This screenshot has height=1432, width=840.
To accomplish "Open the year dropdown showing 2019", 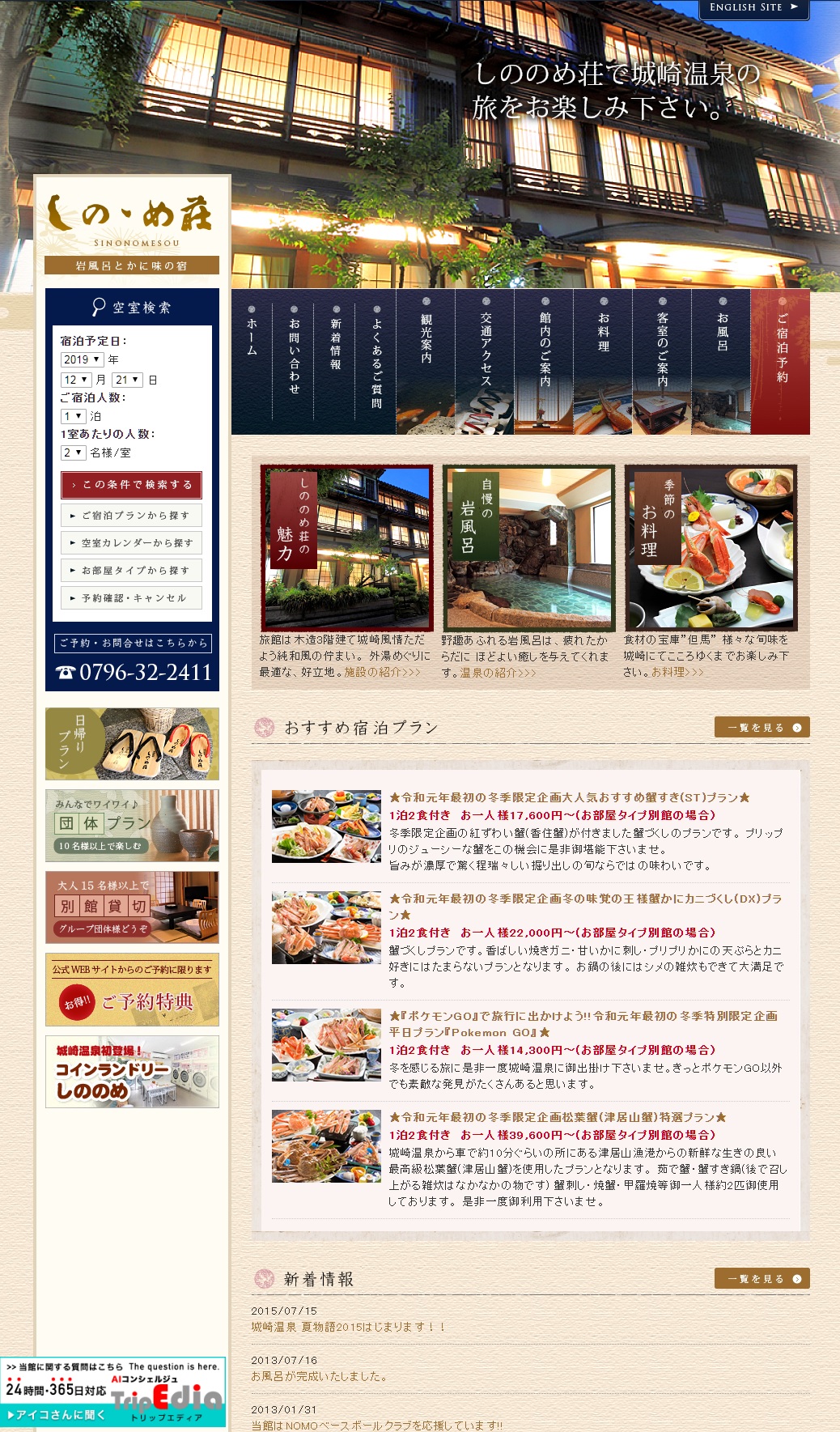I will coord(82,359).
